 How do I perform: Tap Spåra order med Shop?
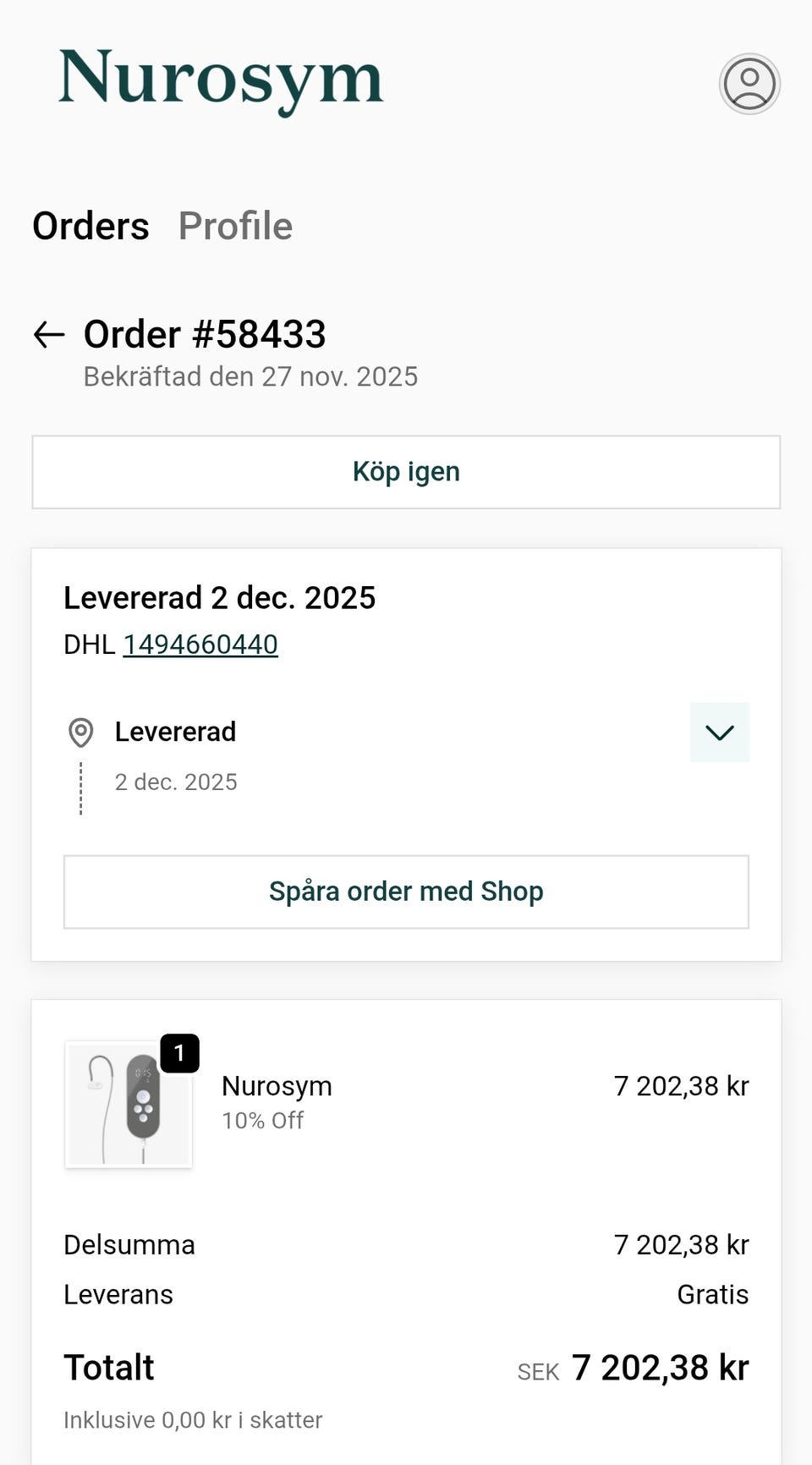pyautogui.click(x=406, y=892)
